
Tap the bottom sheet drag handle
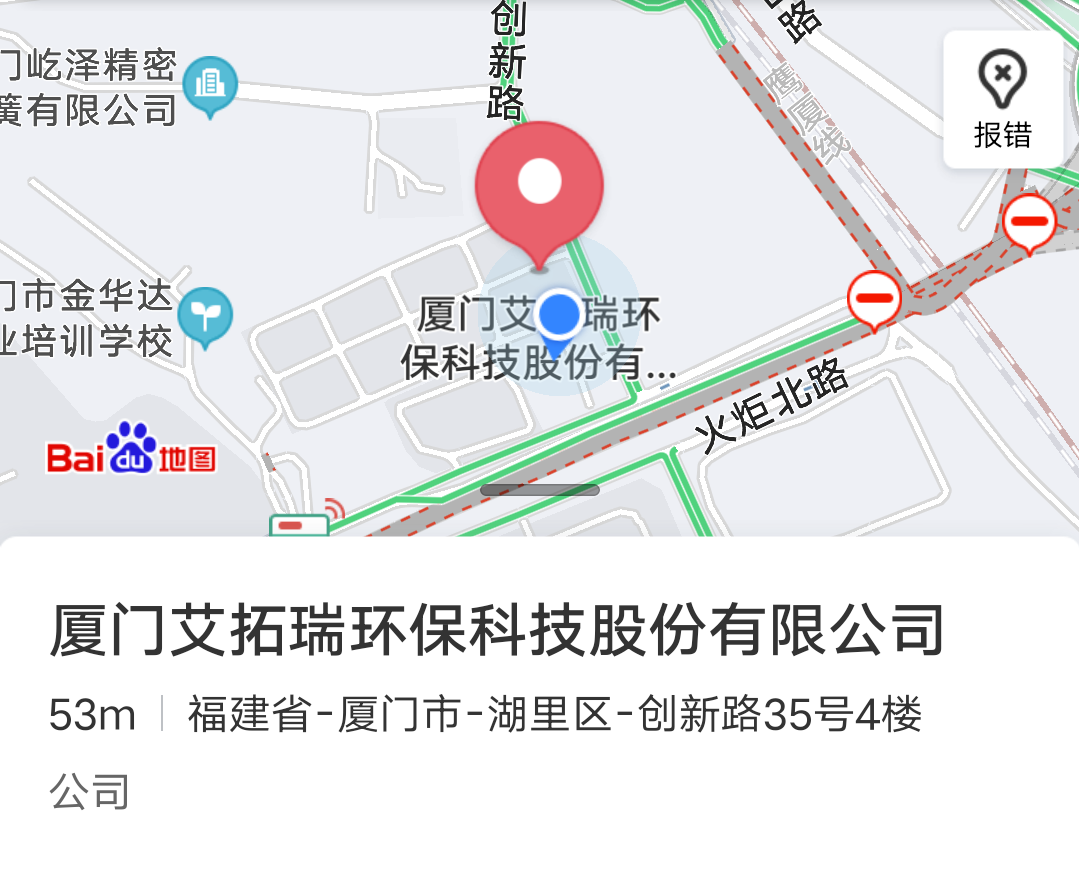pyautogui.click(x=539, y=490)
